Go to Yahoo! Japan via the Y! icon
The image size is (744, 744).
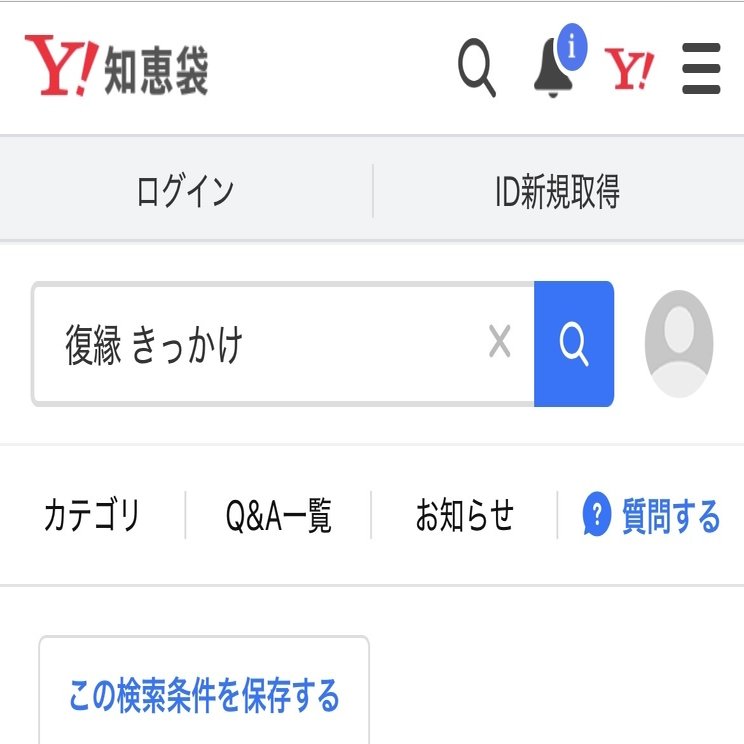click(x=630, y=69)
